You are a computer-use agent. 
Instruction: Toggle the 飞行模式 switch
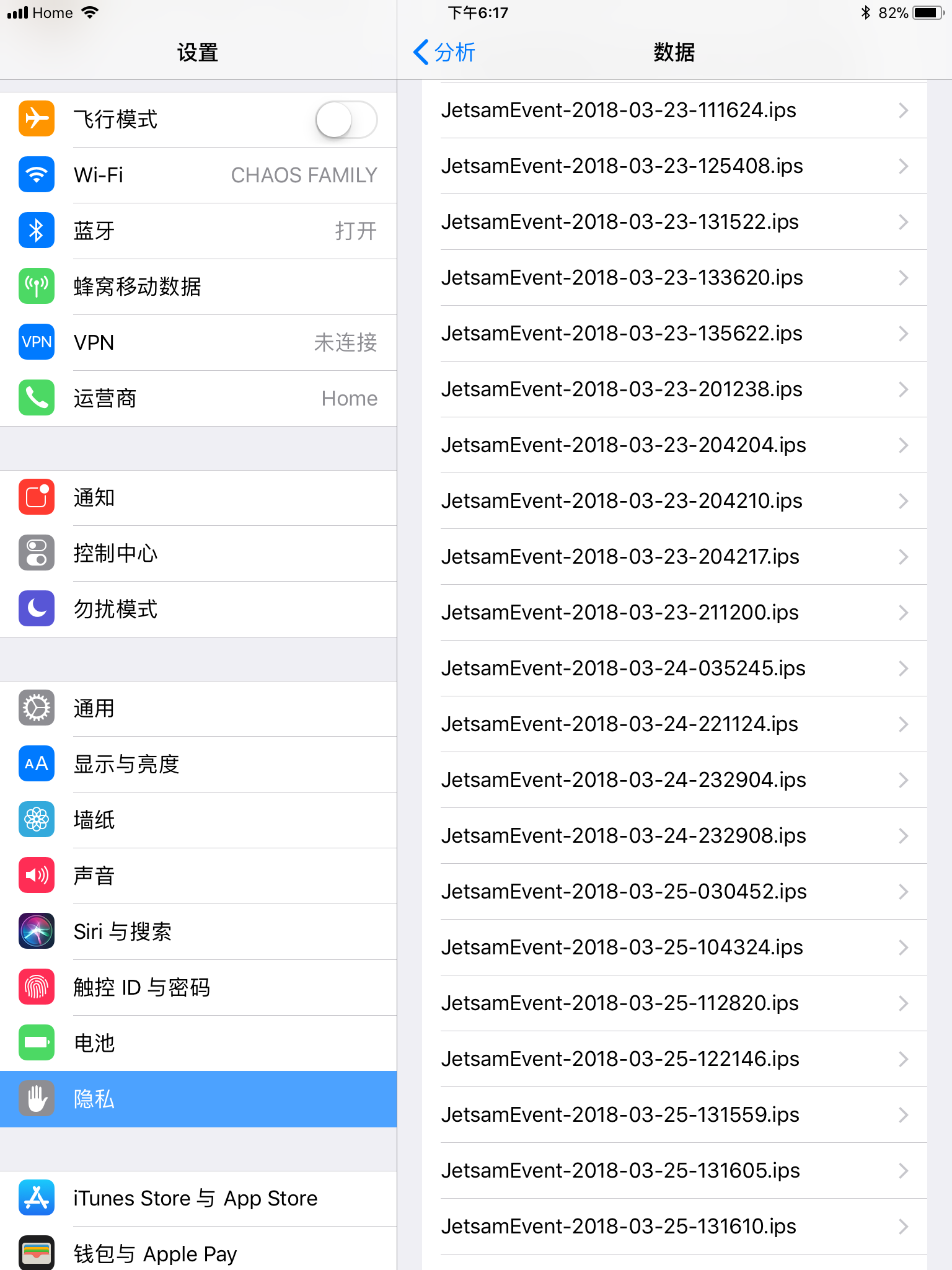(x=346, y=120)
